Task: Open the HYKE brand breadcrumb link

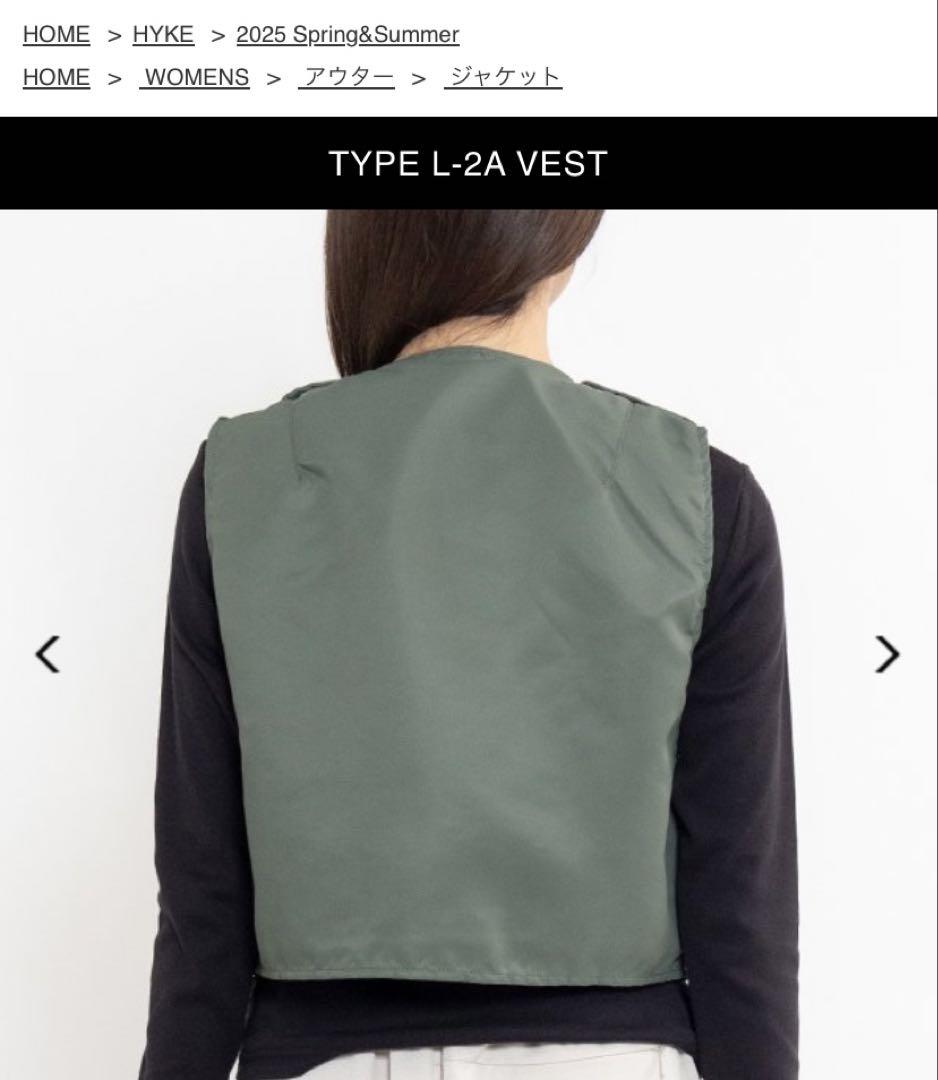Action: point(163,35)
